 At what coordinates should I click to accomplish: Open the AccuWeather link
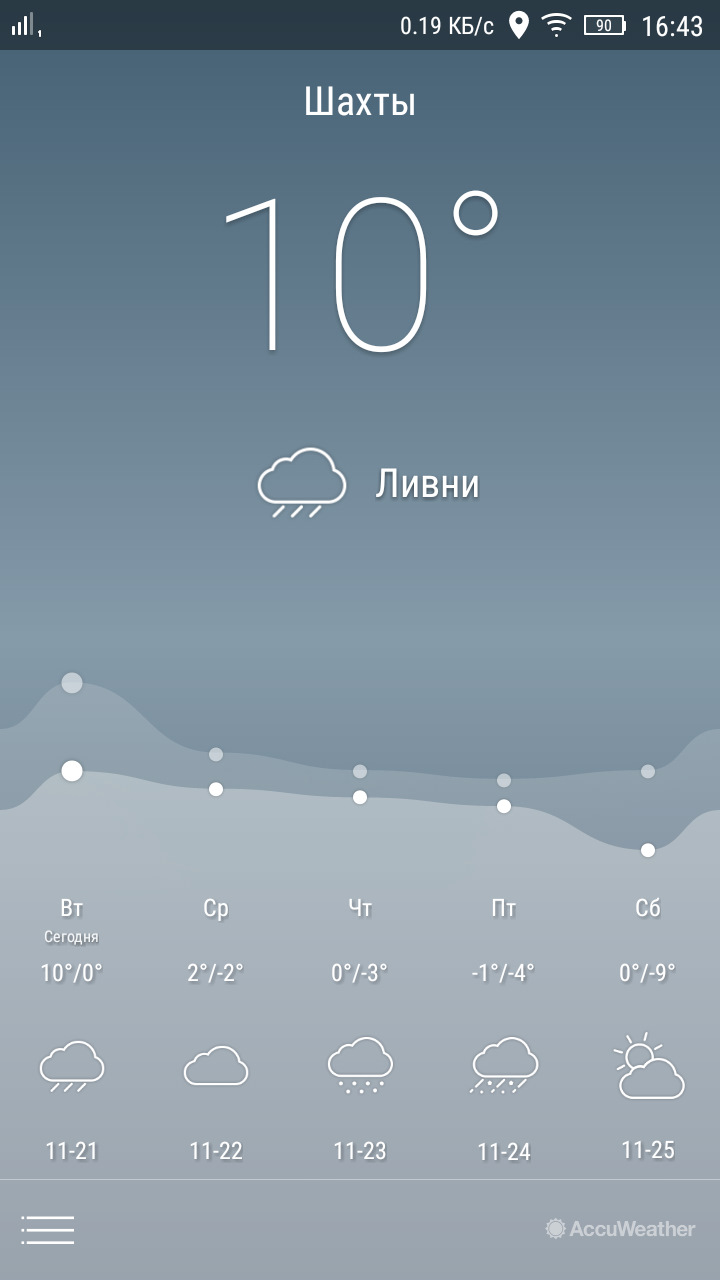tap(621, 1229)
